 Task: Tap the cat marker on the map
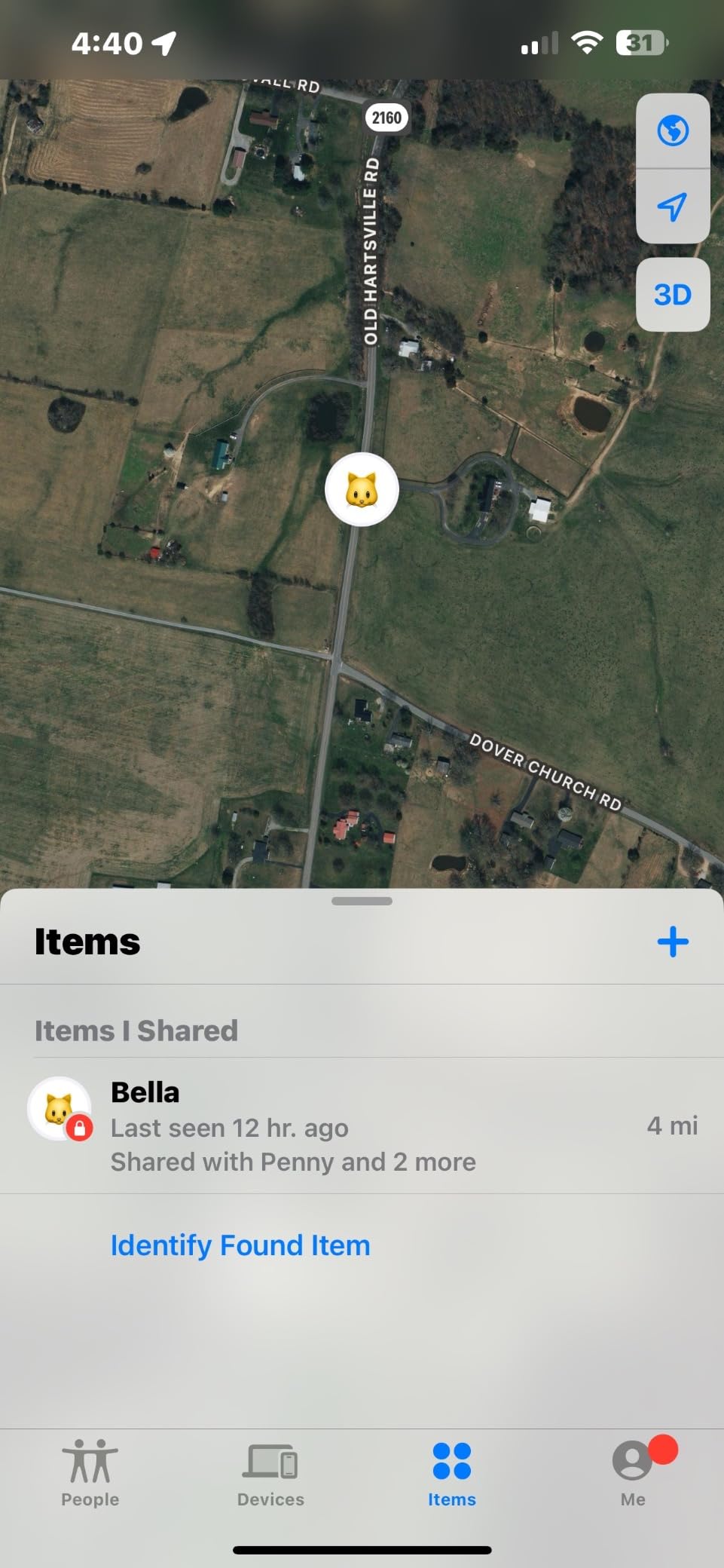362,490
